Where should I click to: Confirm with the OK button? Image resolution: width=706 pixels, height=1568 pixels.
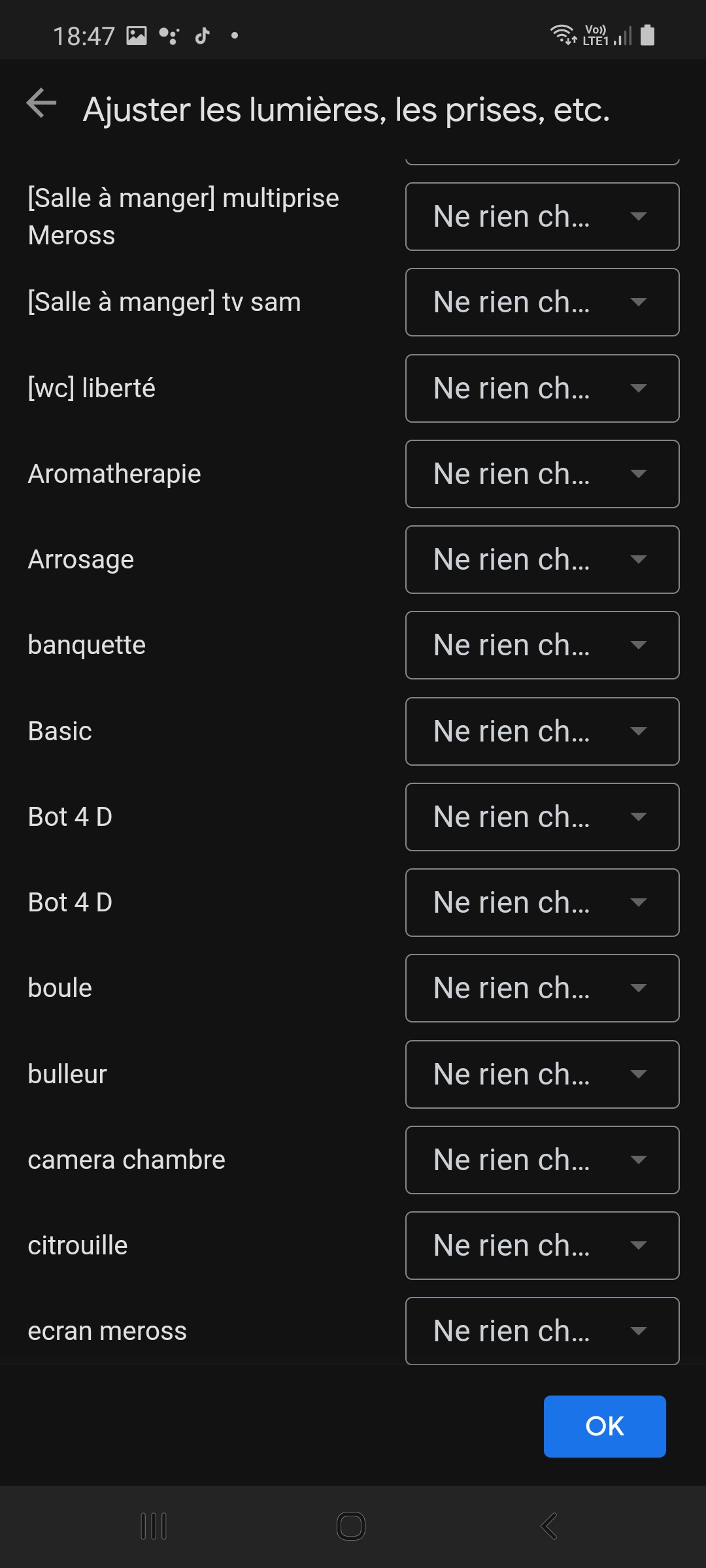[x=605, y=1426]
